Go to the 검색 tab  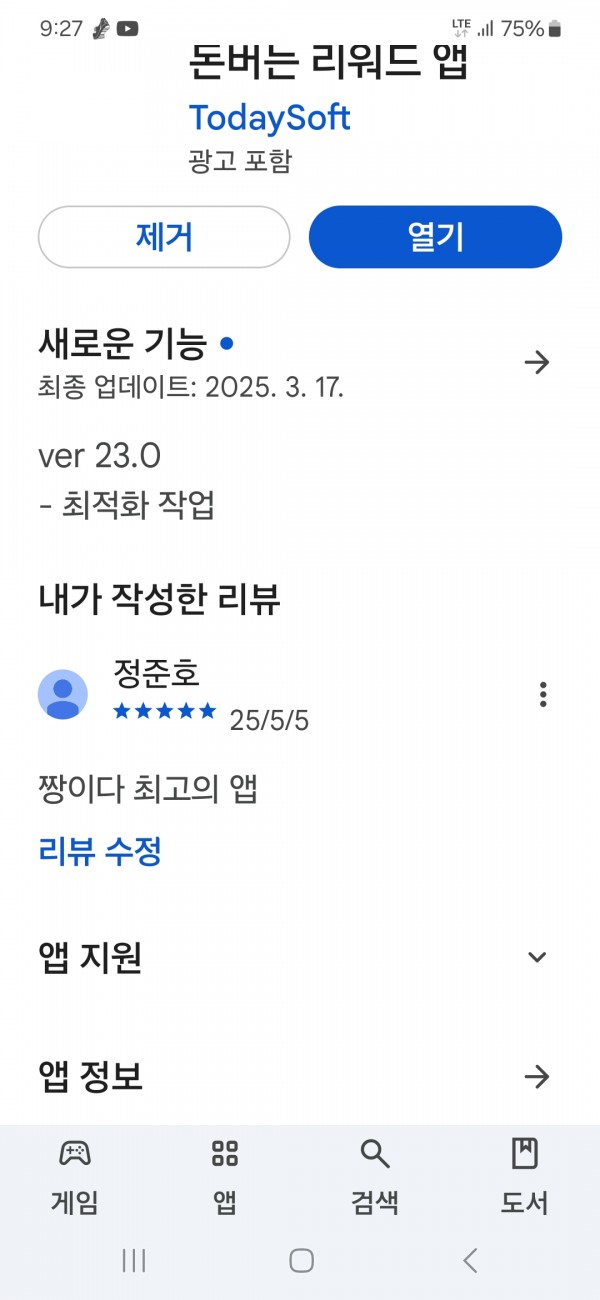click(x=375, y=1176)
